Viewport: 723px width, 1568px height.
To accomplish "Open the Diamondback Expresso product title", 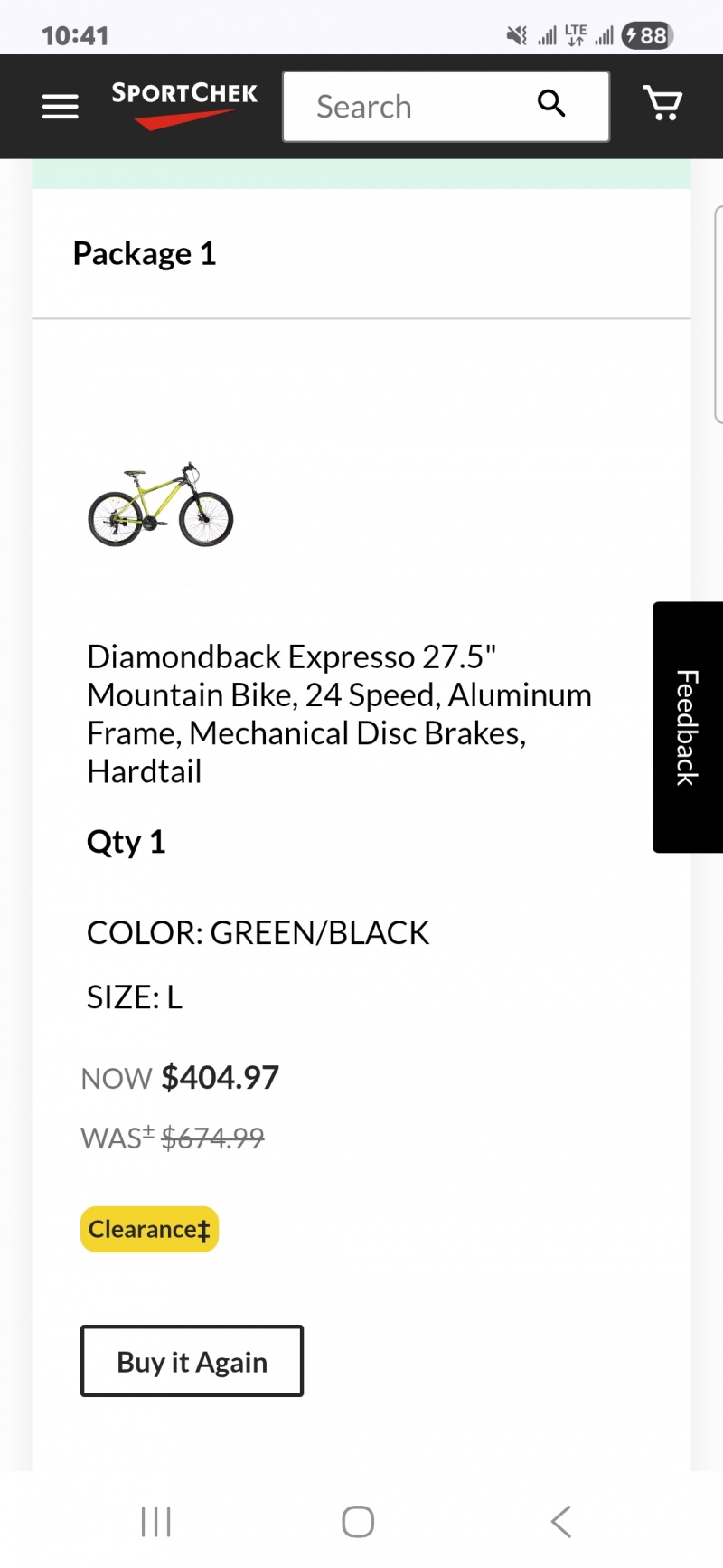I will tap(339, 713).
